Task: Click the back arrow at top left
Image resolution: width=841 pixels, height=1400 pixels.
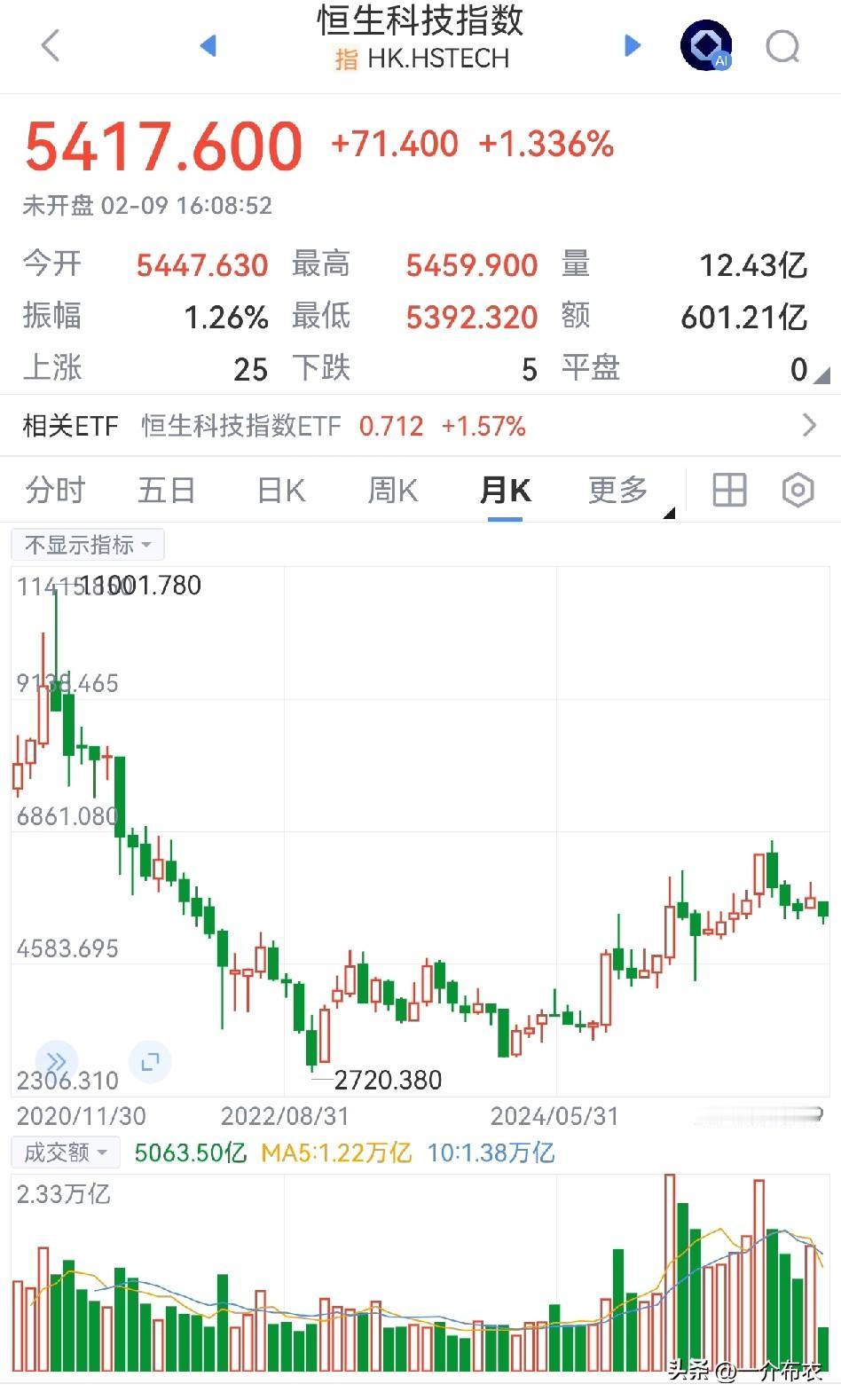Action: tap(51, 44)
